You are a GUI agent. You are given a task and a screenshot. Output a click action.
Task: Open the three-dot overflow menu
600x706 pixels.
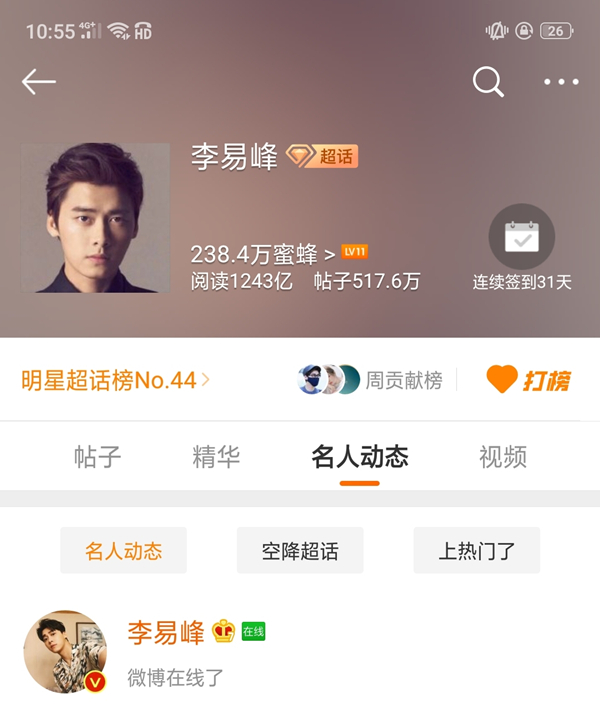tap(561, 82)
